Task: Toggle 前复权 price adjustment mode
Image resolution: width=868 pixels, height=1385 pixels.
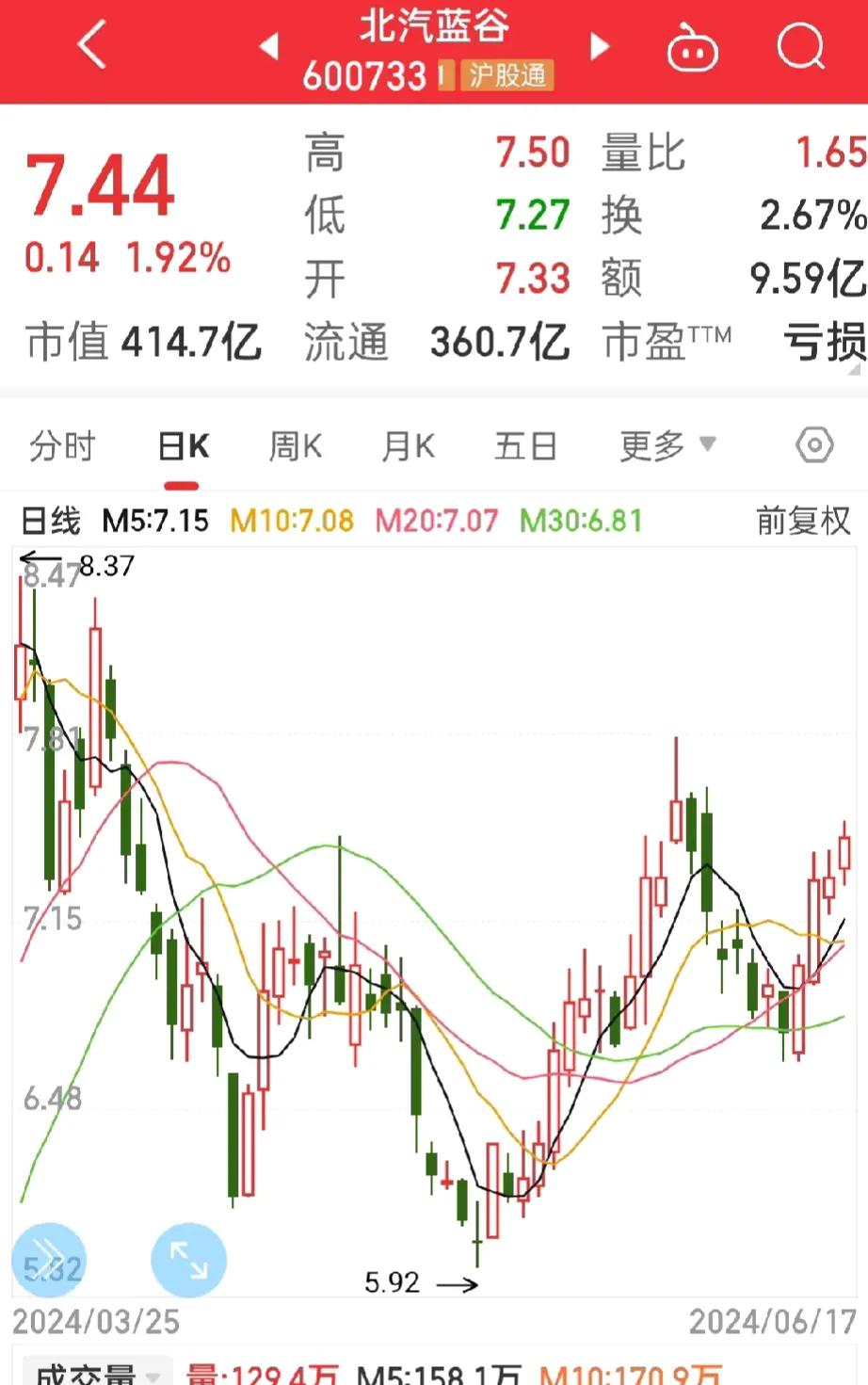Action: [804, 520]
